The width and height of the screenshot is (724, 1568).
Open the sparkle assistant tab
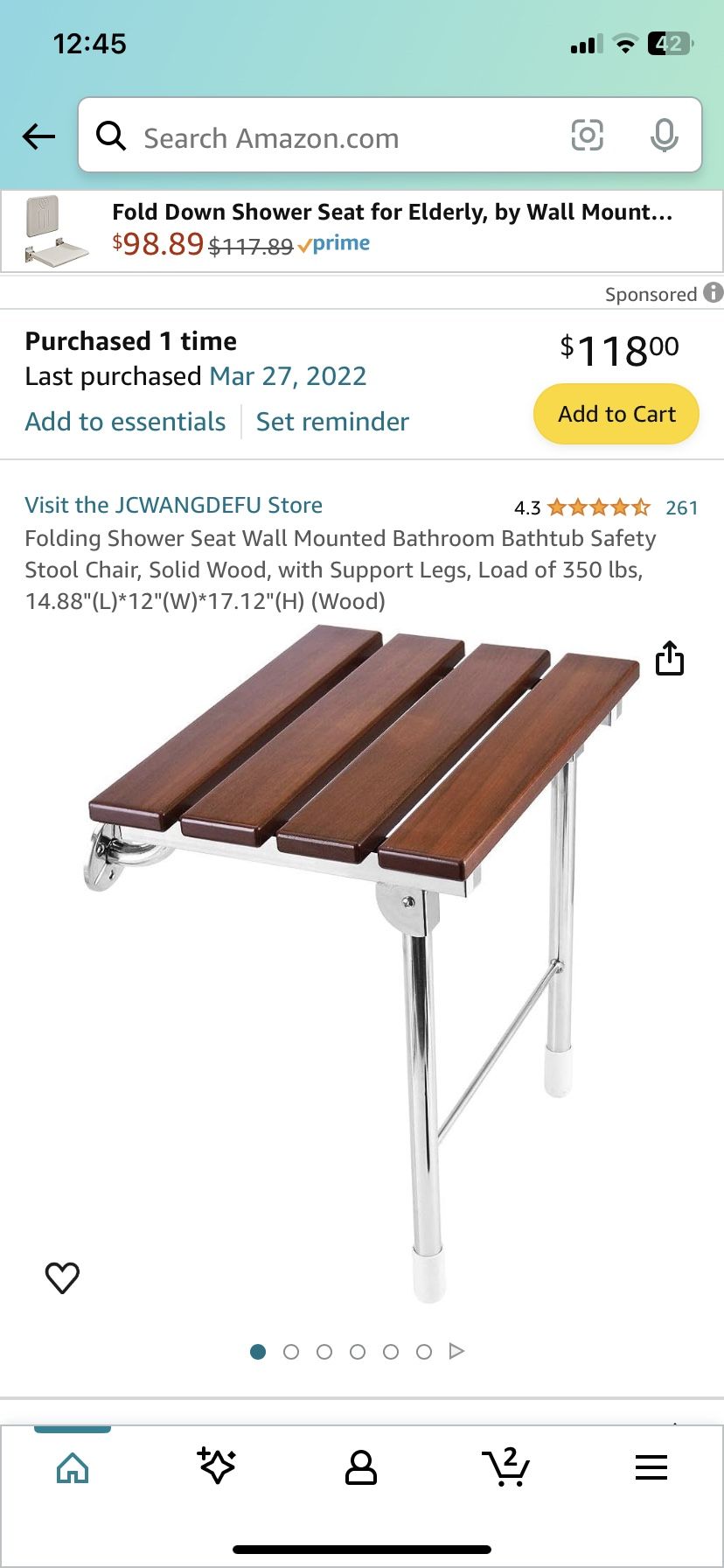(x=217, y=1466)
